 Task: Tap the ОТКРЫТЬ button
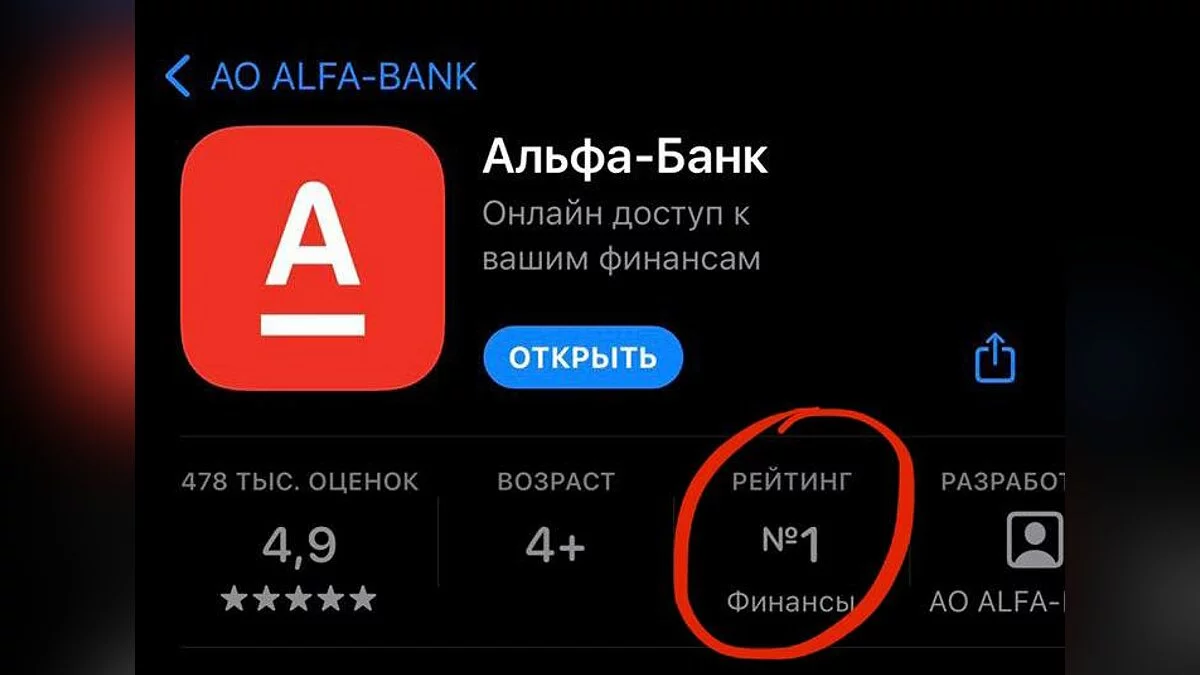point(582,357)
